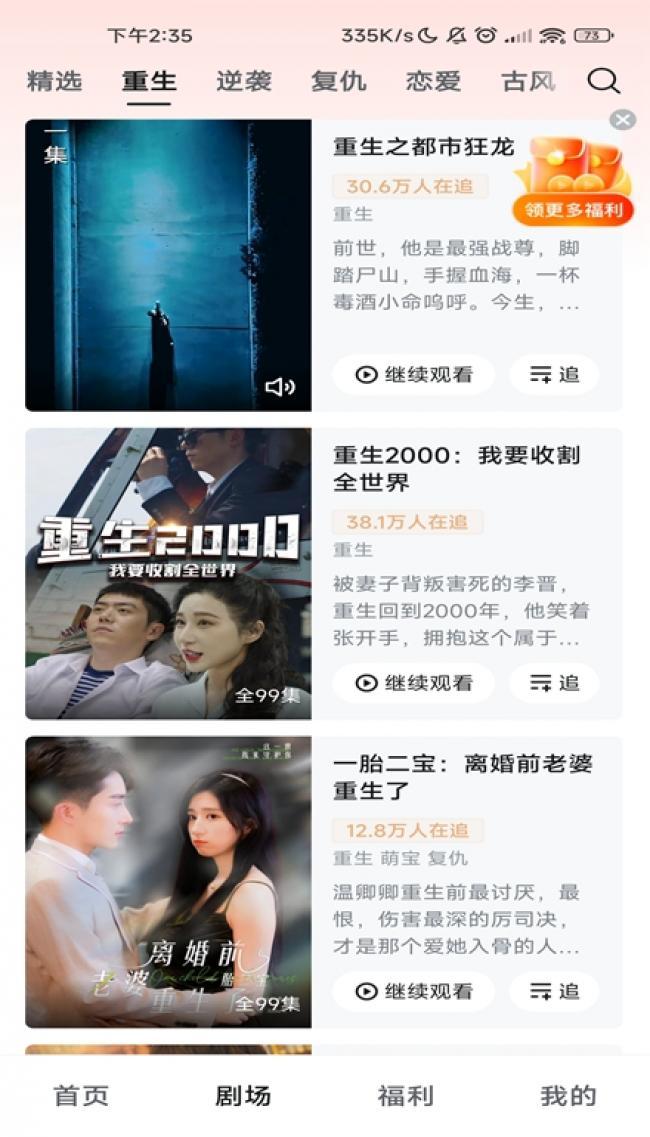
Task: Open the 重生2000：我要收割全世界 poster
Action: point(168,574)
